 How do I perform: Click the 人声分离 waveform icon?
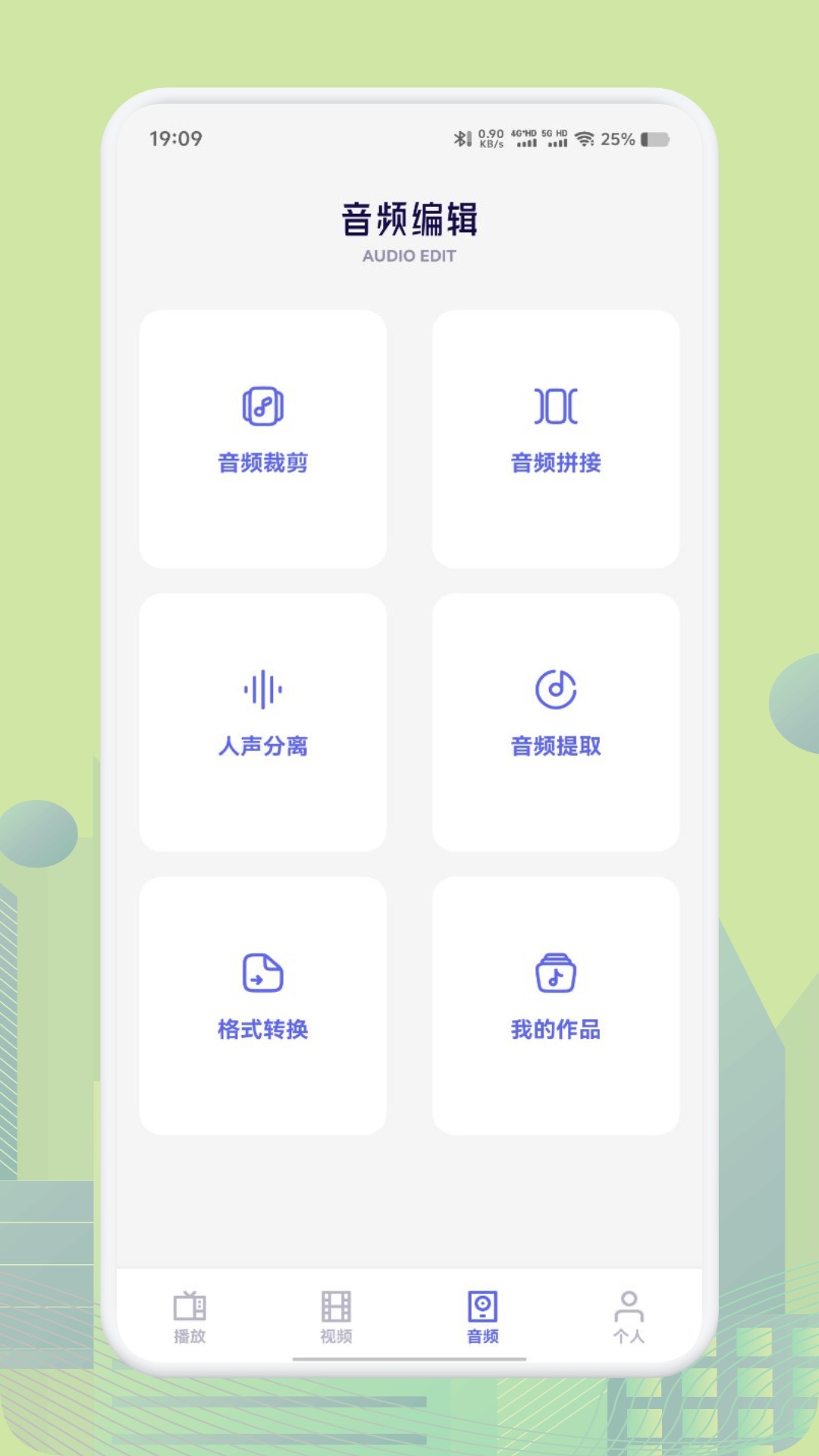[262, 690]
